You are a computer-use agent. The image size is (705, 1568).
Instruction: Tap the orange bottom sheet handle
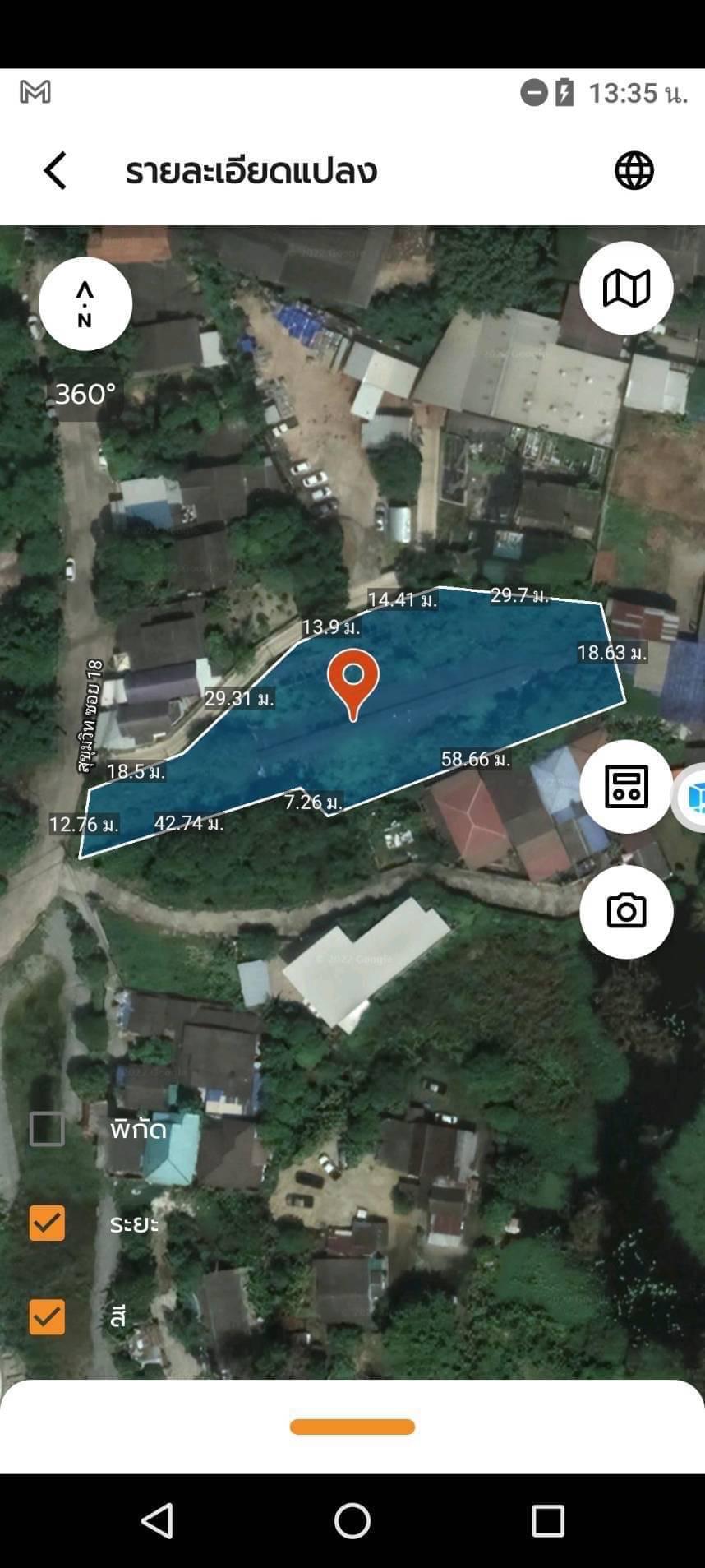(x=352, y=1427)
